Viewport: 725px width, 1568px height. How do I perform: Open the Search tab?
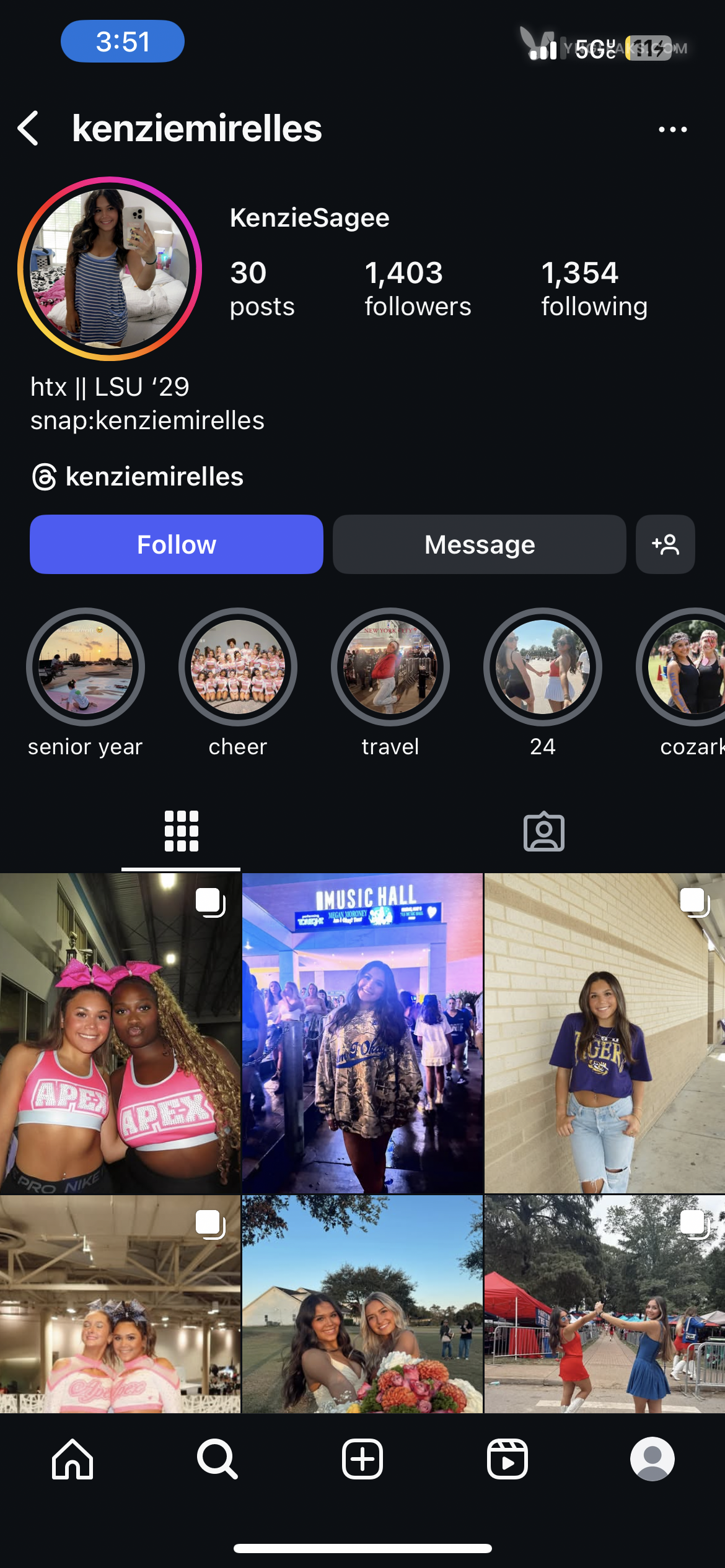coord(217,1458)
